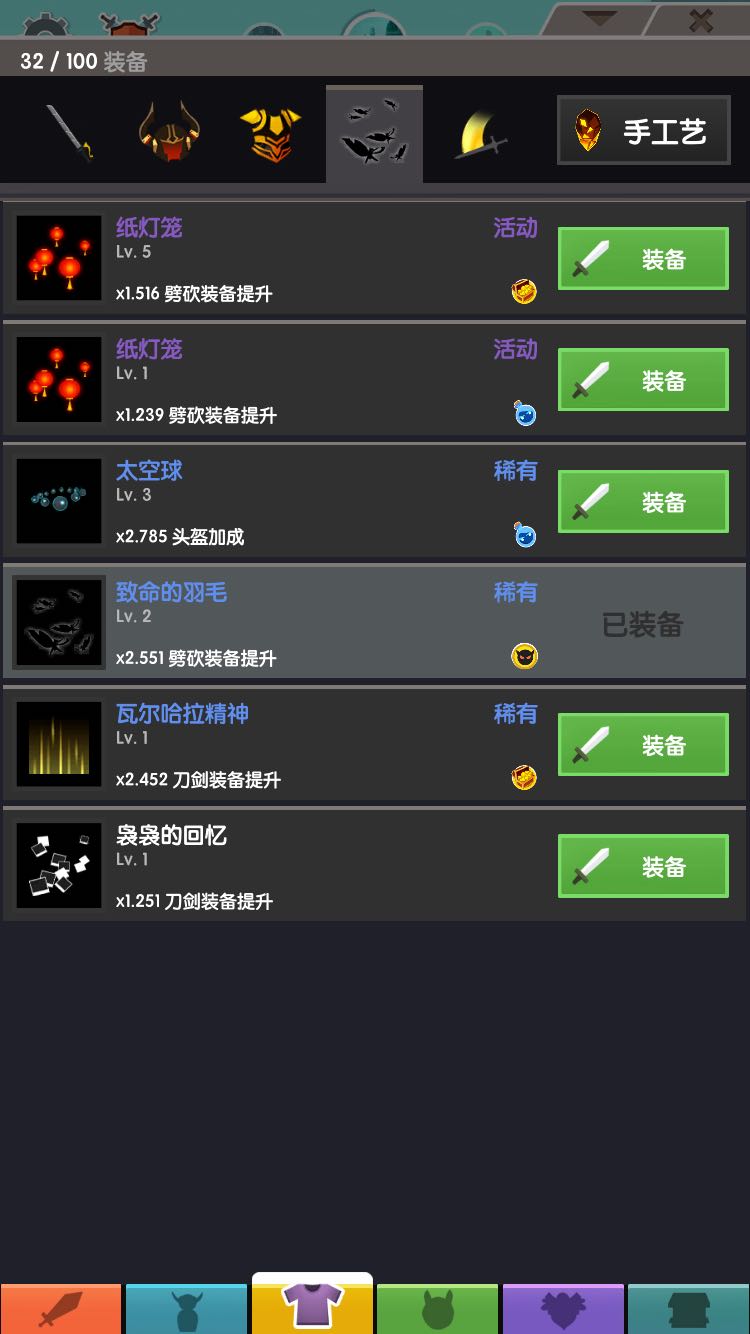Go to the purple creature bottom tab

pyautogui.click(x=563, y=1309)
